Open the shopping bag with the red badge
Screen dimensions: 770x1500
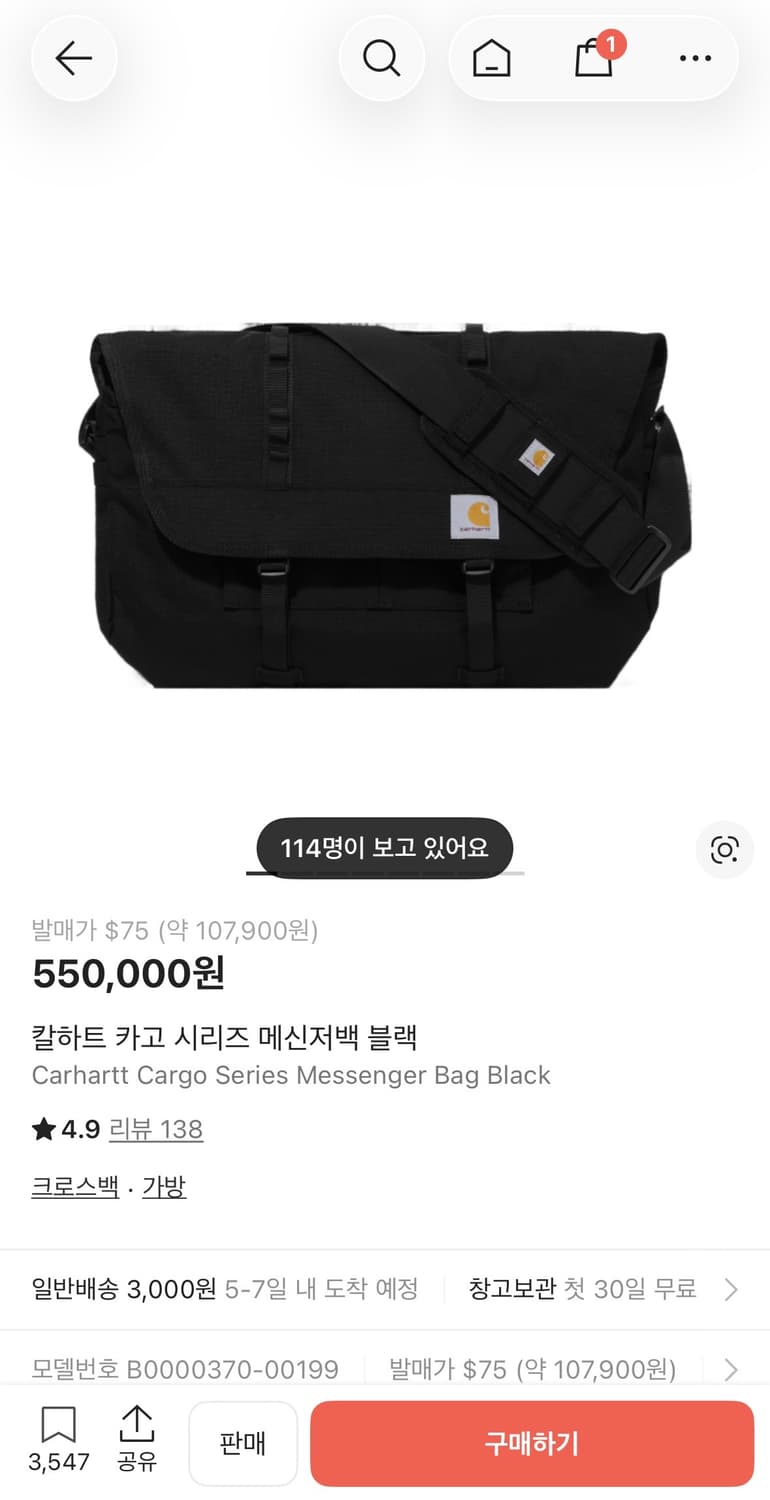tap(592, 58)
